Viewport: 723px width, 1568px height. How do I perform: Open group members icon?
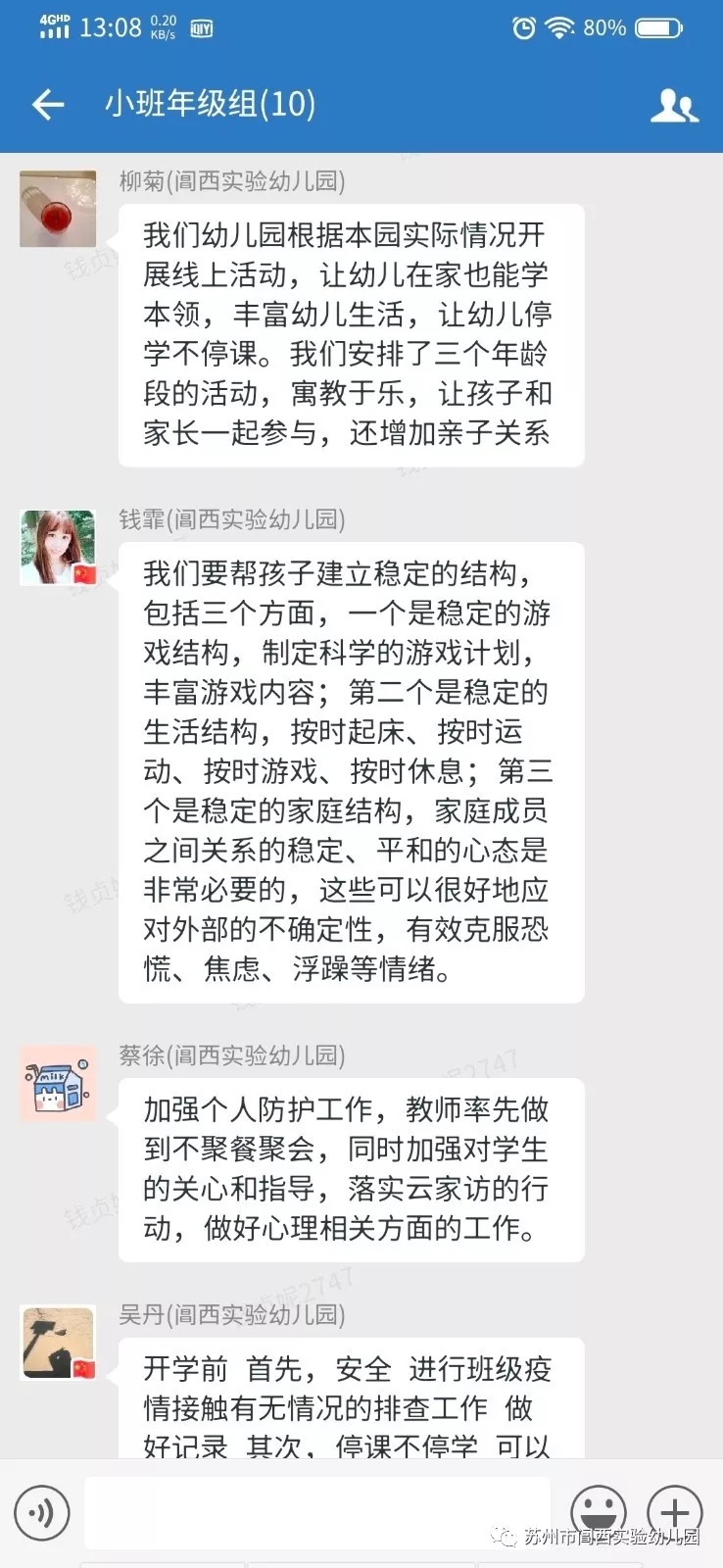tap(674, 105)
